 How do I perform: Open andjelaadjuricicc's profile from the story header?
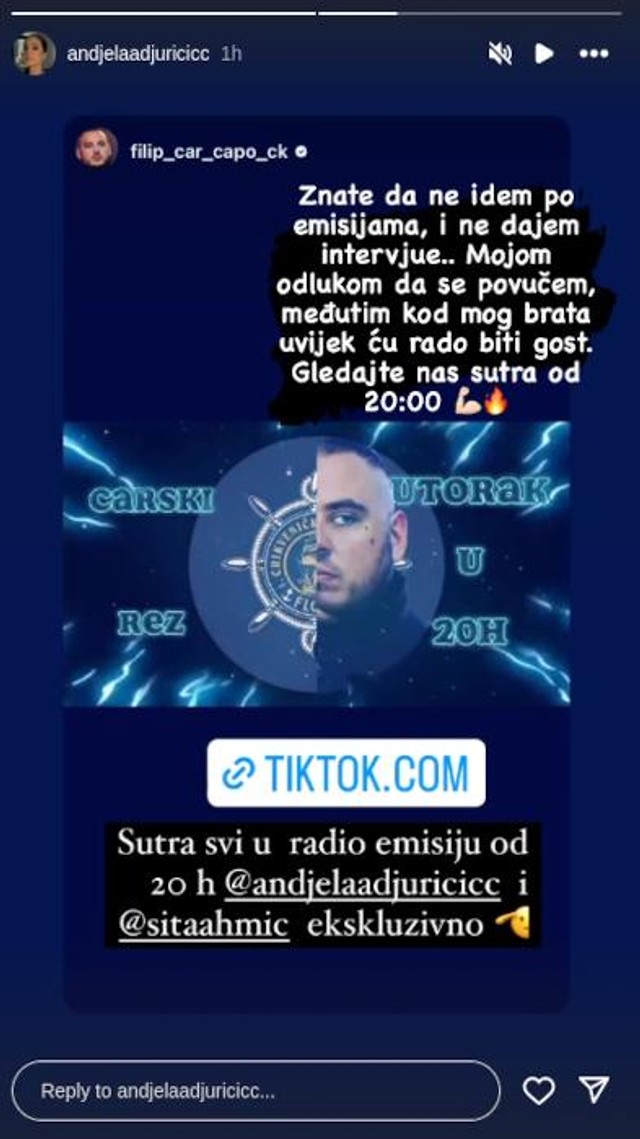[x=138, y=54]
